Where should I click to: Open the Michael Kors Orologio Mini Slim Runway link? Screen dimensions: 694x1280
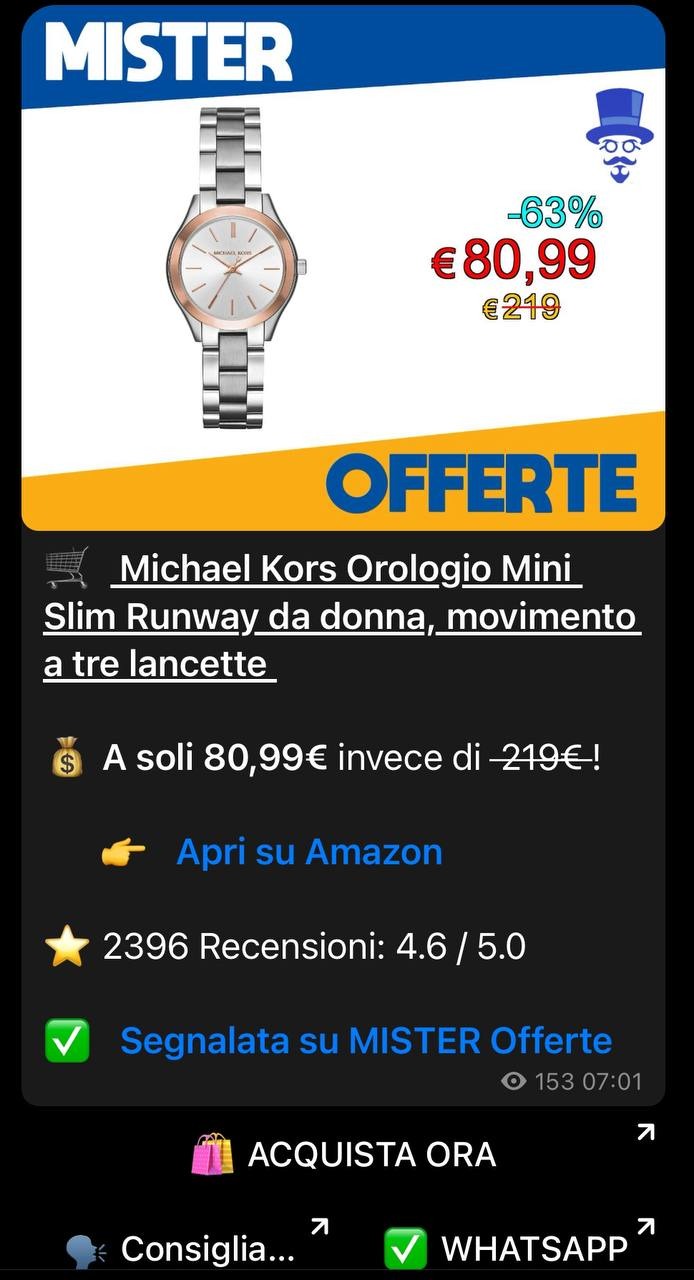342,616
